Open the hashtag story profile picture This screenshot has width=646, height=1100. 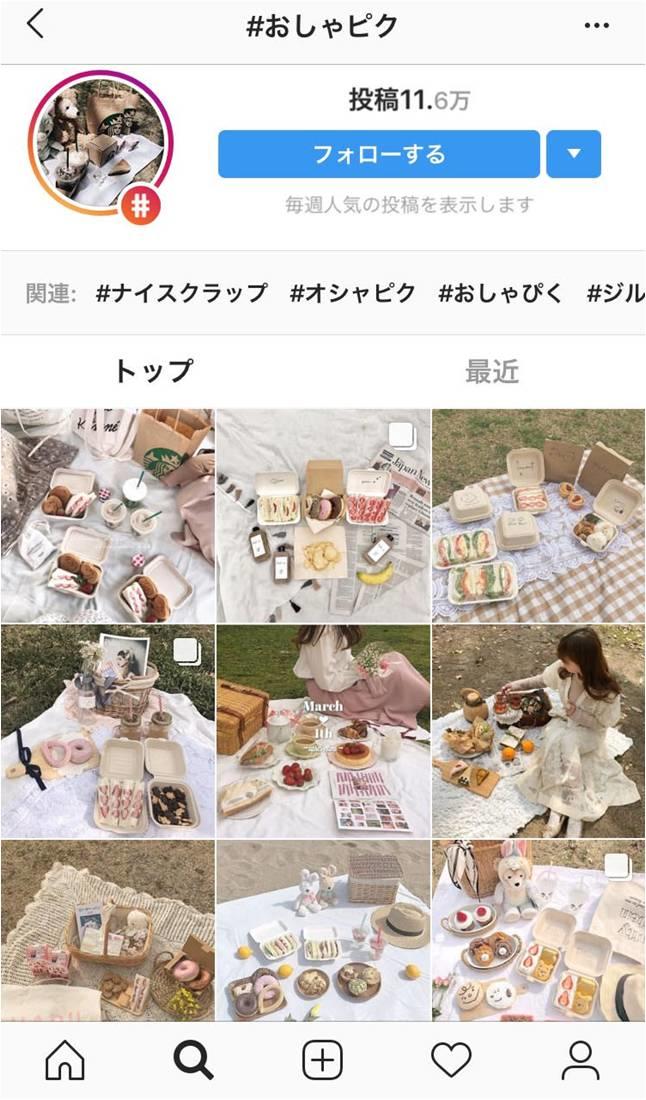pos(100,142)
